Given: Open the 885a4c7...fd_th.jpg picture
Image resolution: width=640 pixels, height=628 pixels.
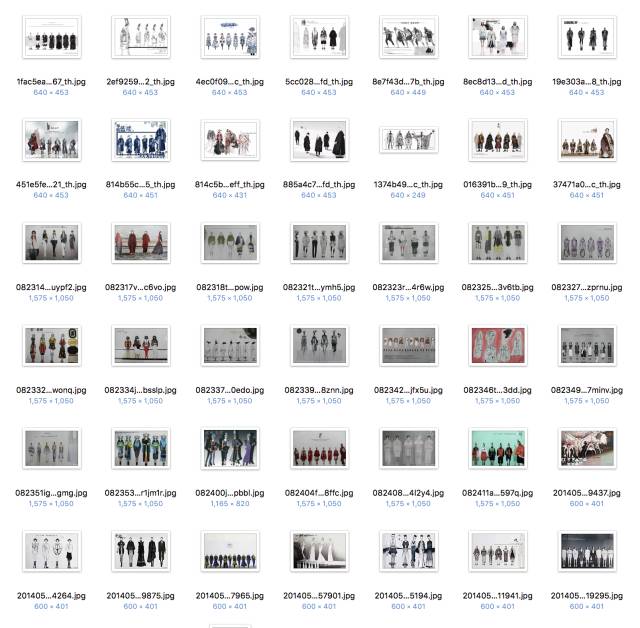Looking at the screenshot, I should point(319,141).
